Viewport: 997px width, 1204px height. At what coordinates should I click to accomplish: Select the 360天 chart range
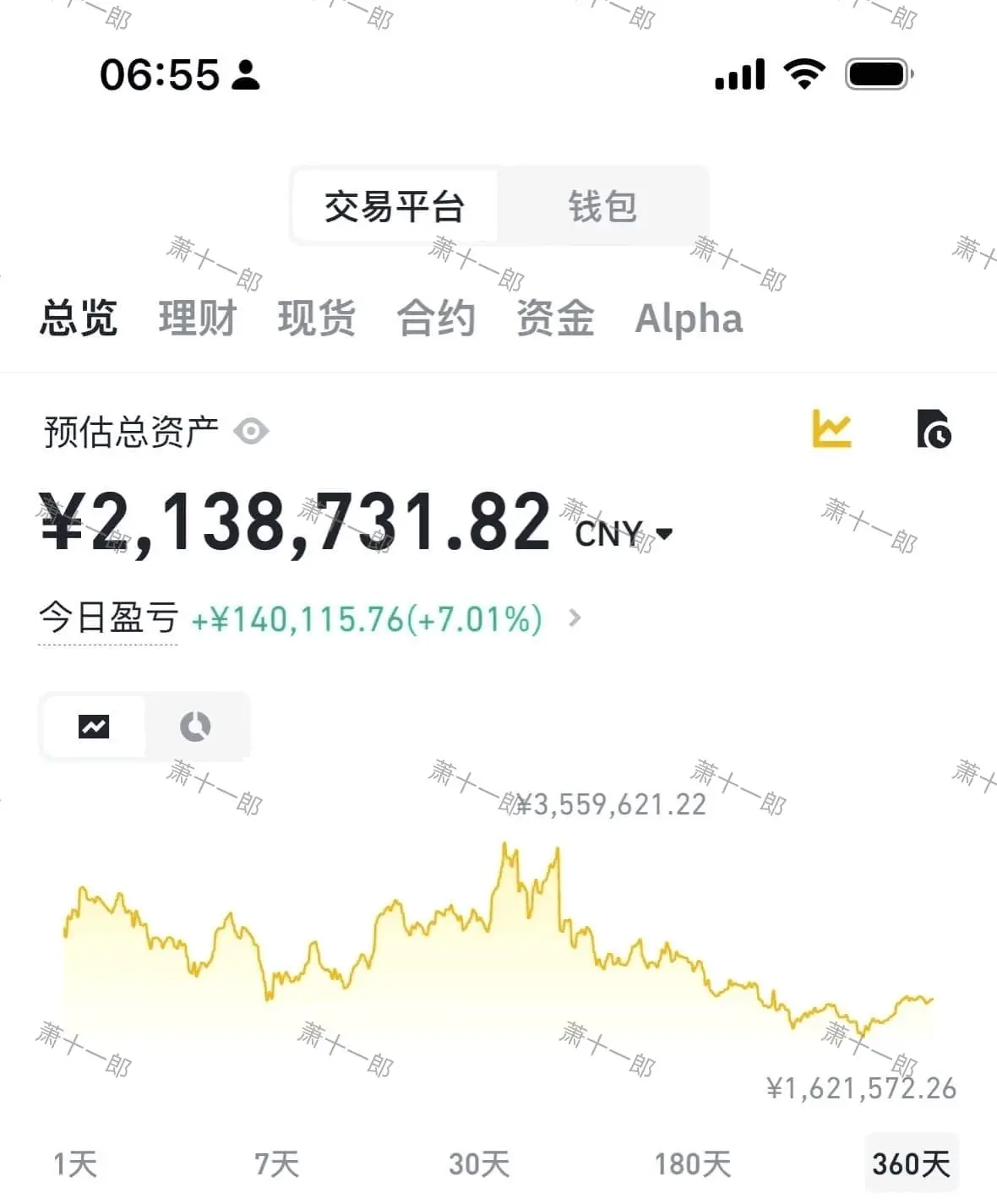[x=911, y=1163]
